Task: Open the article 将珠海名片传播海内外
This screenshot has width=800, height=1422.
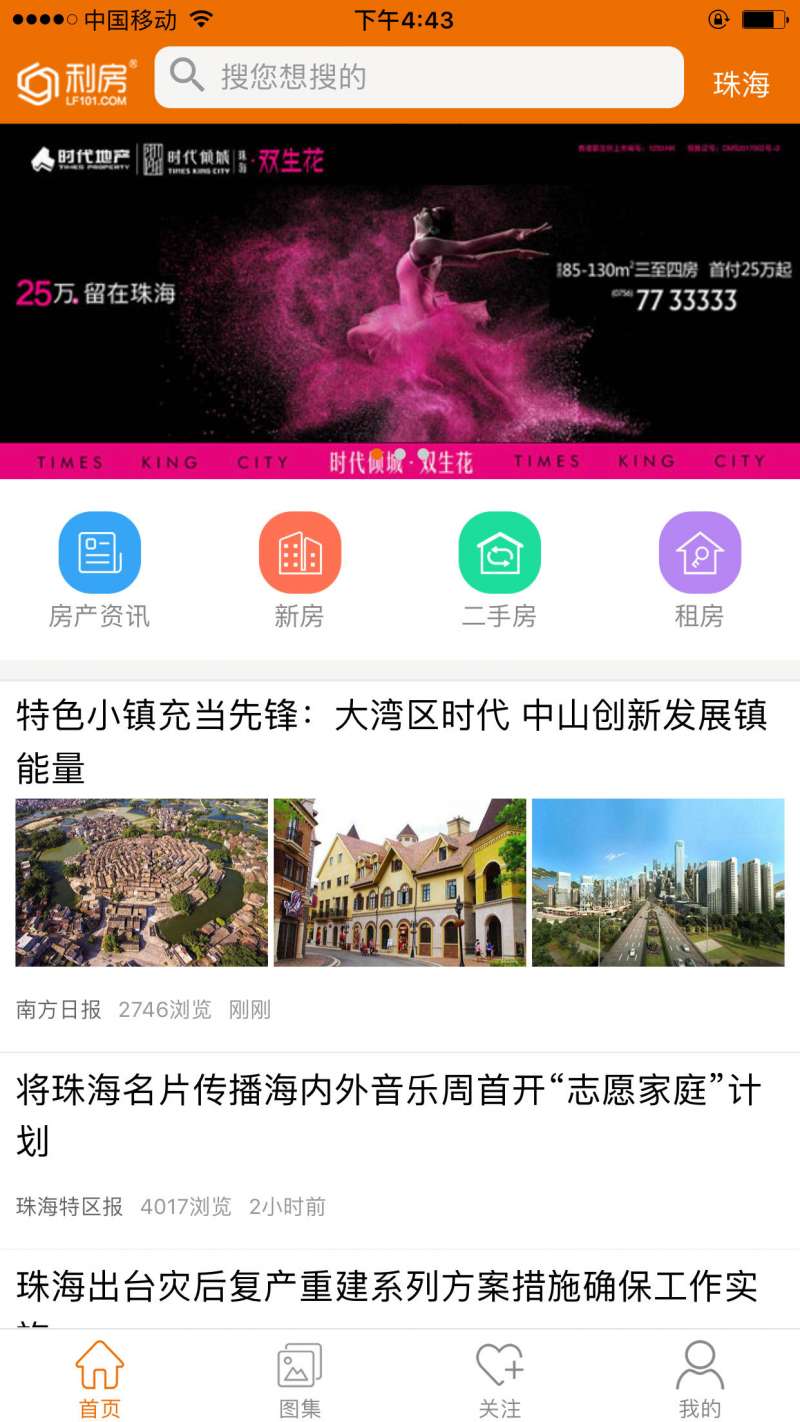Action: click(x=390, y=1114)
